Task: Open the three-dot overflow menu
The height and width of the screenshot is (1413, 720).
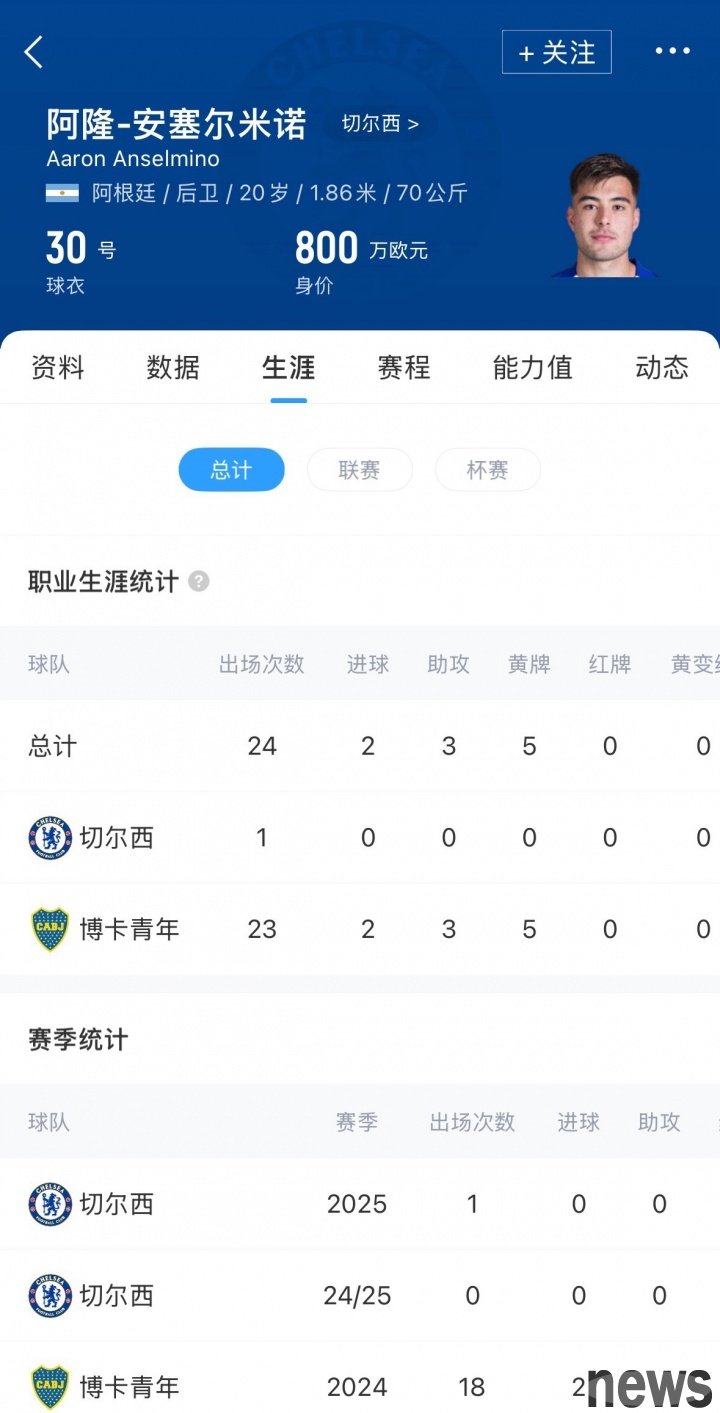Action: [x=672, y=52]
